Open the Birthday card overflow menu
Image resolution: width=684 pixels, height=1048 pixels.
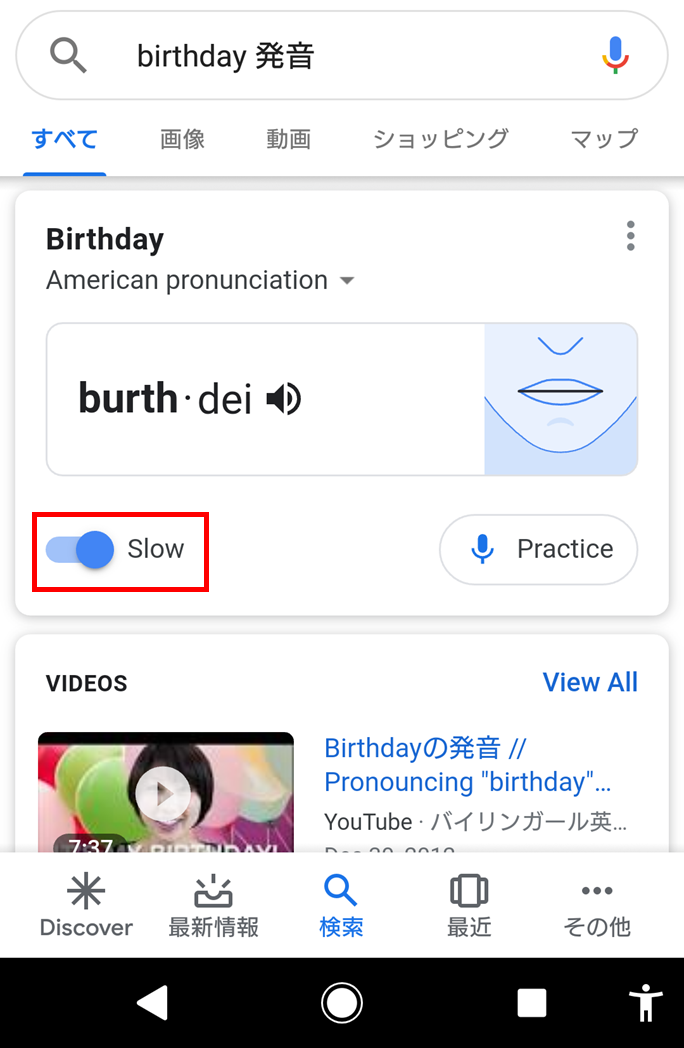point(630,236)
